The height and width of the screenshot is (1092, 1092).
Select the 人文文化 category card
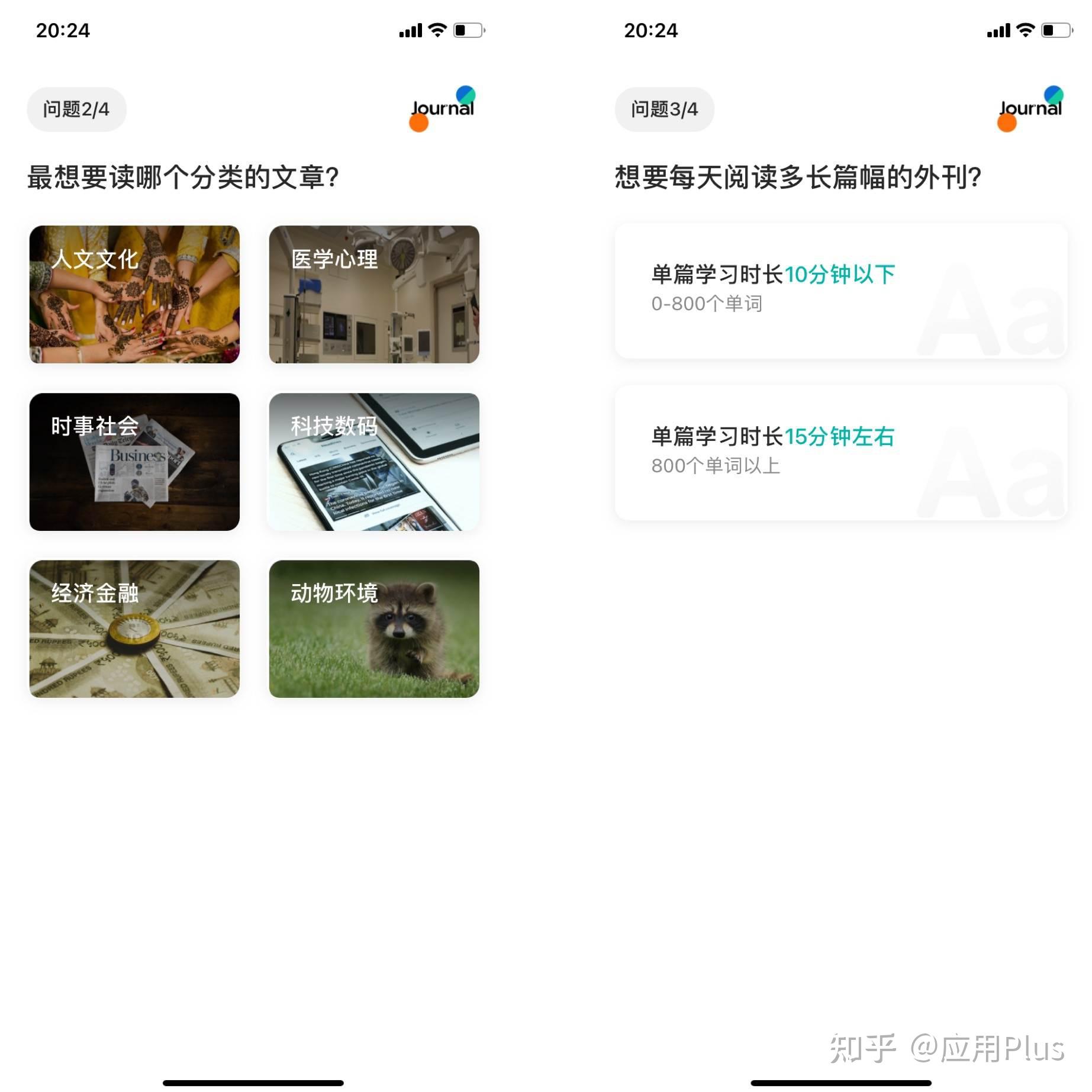(x=134, y=294)
